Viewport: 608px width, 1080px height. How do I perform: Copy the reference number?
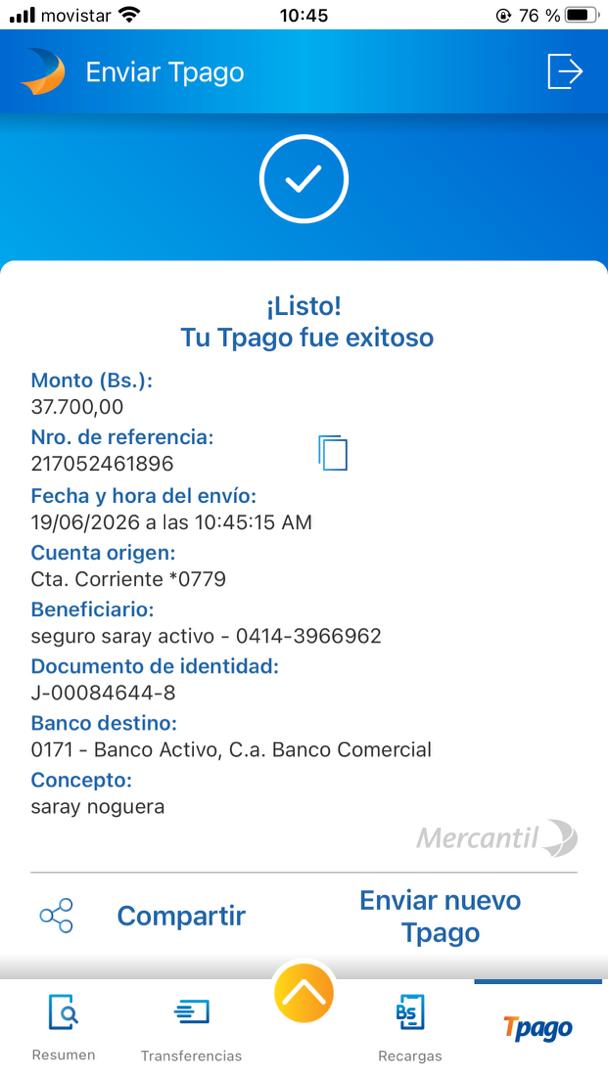[x=333, y=453]
